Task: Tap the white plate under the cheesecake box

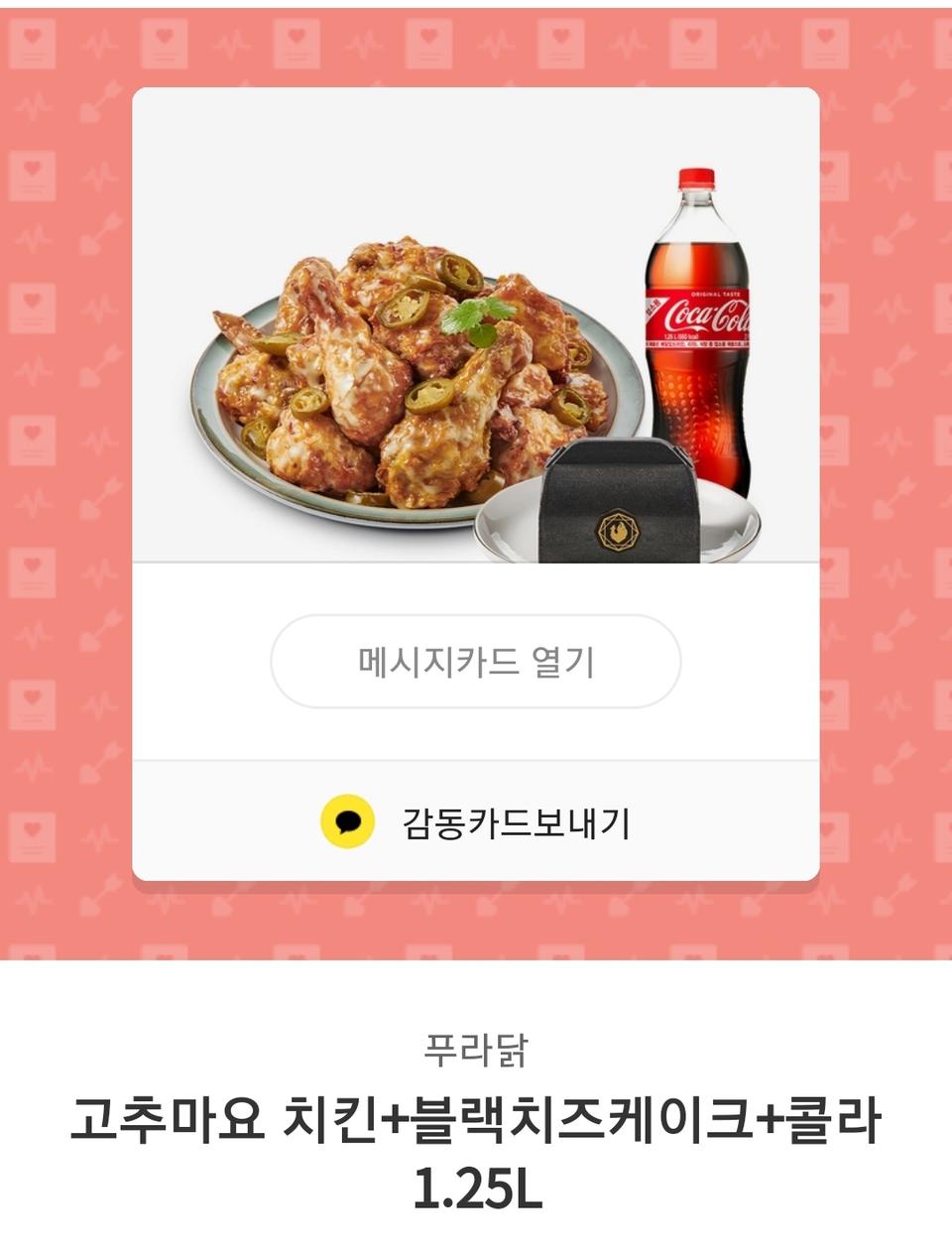Action: point(734,531)
